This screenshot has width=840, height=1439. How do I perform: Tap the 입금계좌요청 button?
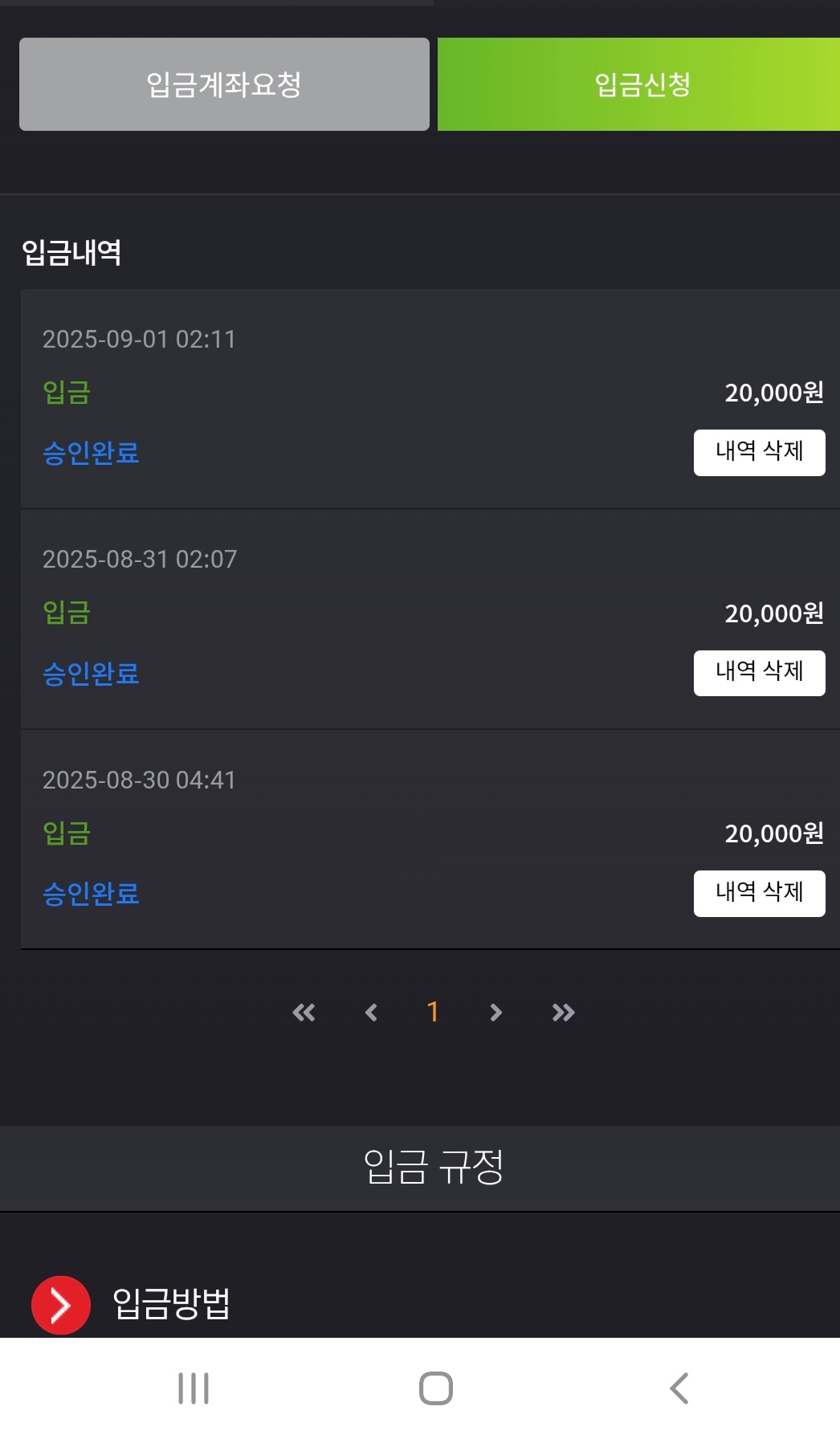pos(224,84)
